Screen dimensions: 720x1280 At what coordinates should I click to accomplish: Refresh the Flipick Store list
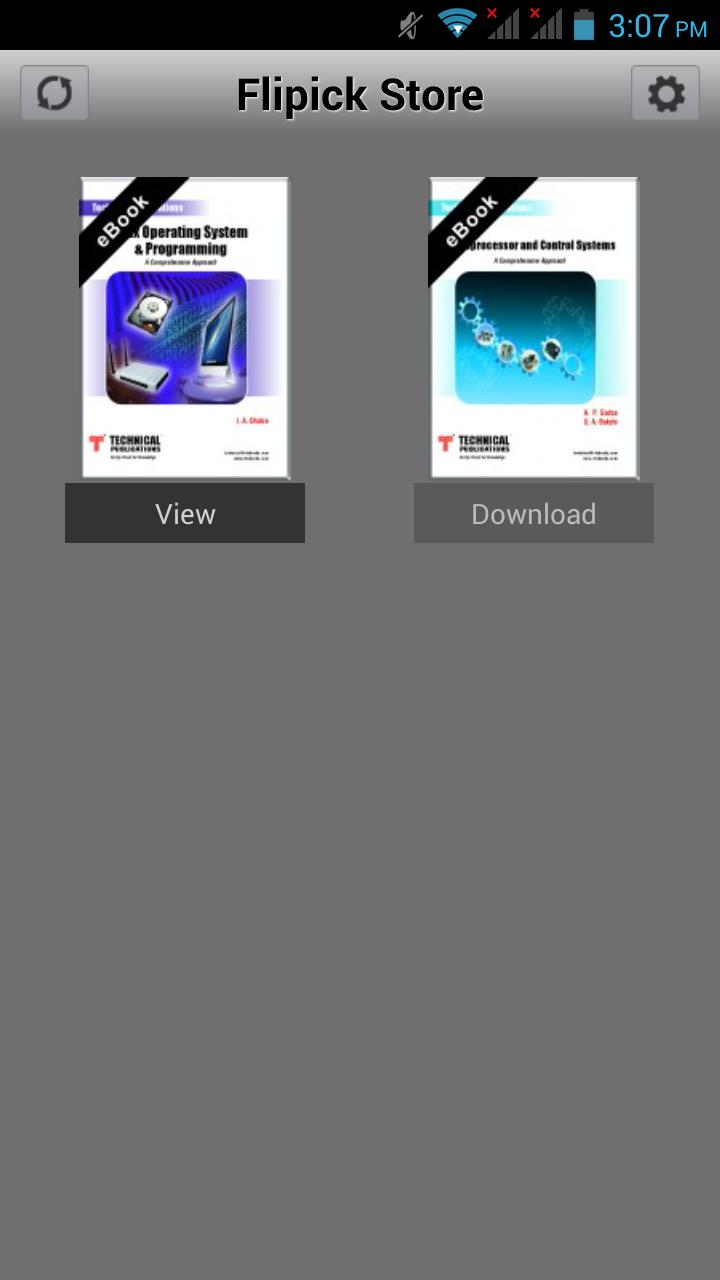click(55, 93)
